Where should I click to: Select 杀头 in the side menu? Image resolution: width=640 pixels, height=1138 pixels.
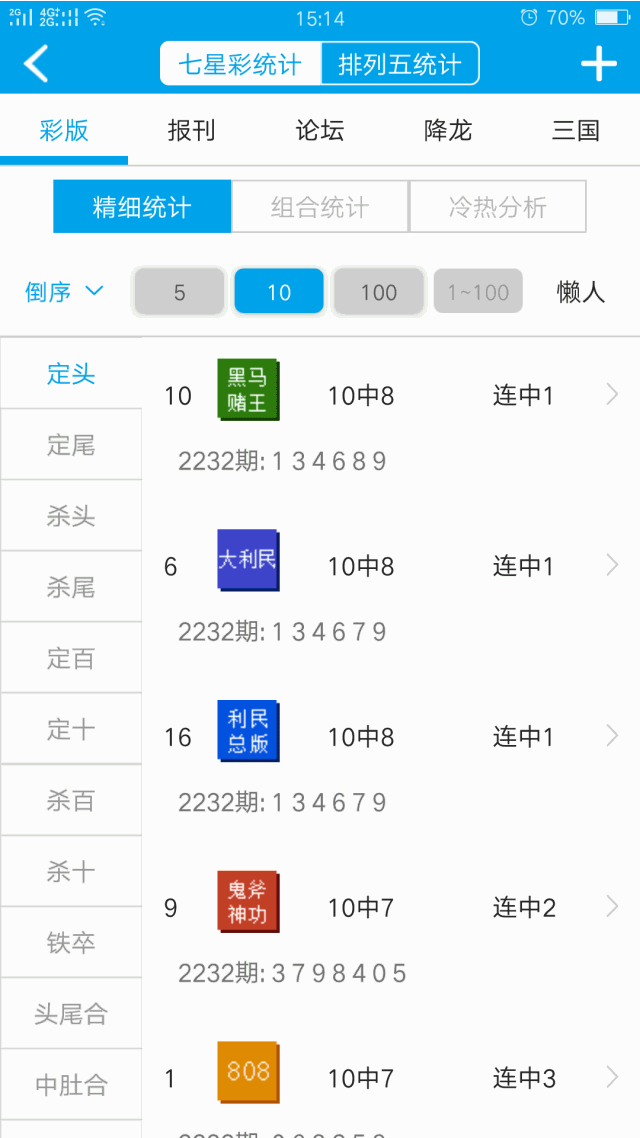coord(71,516)
